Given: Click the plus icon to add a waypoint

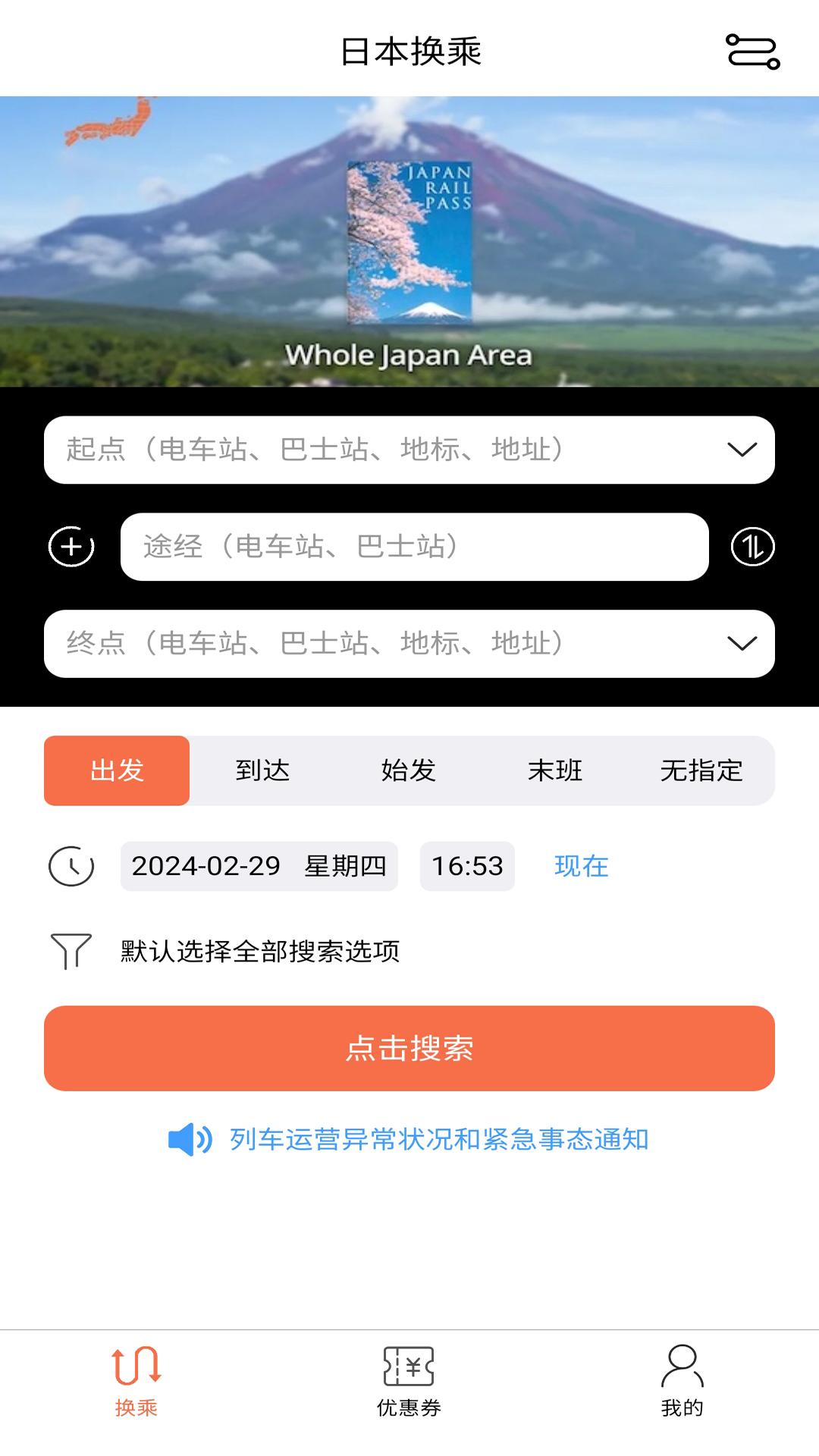Looking at the screenshot, I should (71, 548).
